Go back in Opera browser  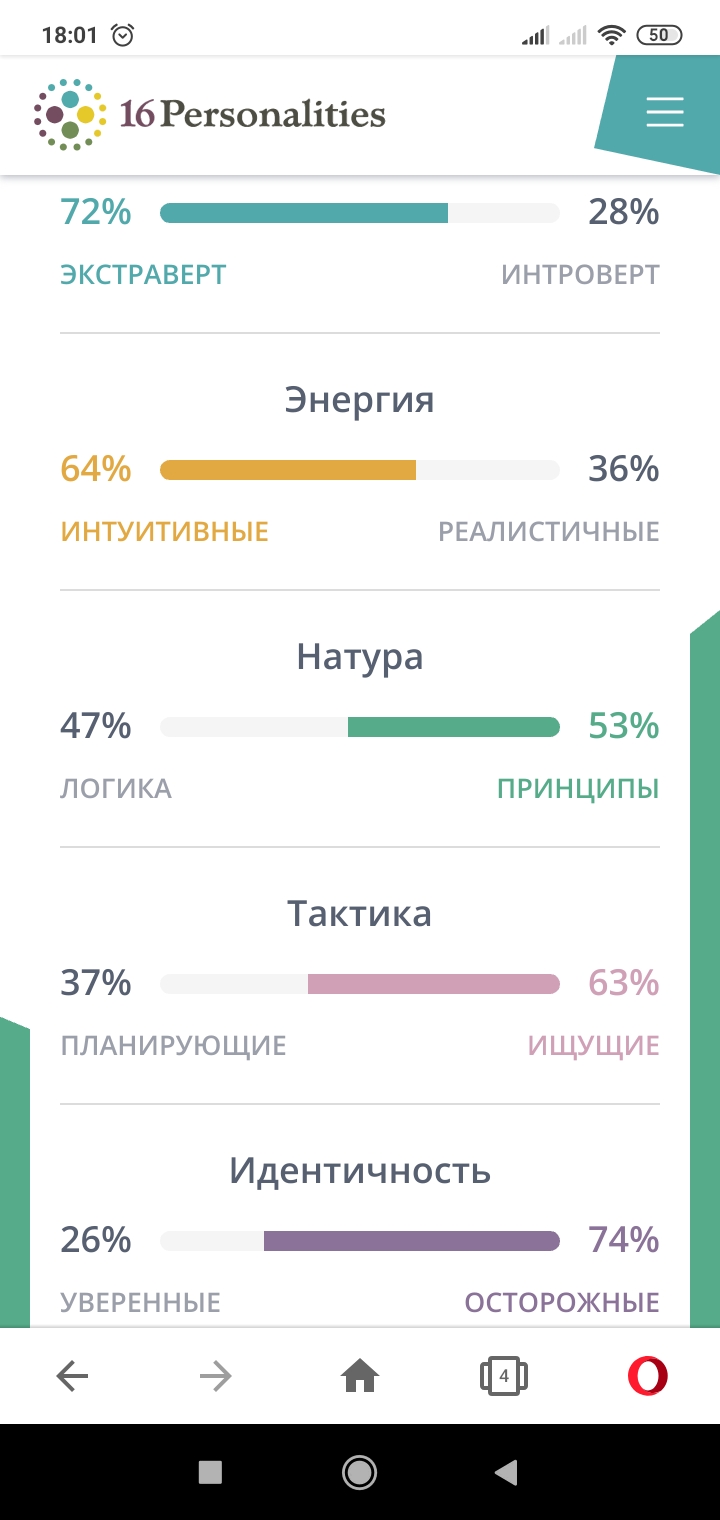(x=72, y=1377)
